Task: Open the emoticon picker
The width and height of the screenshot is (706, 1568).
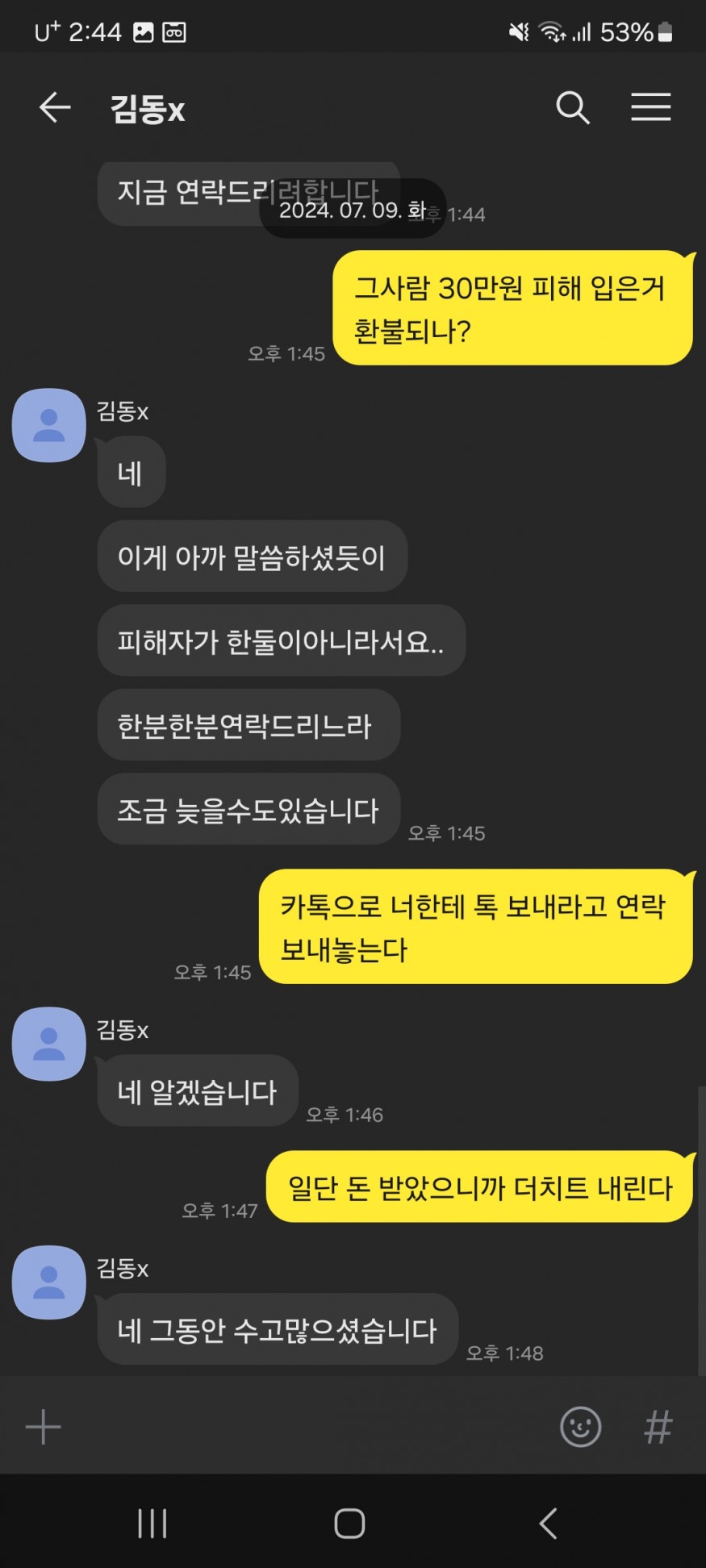Action: [x=580, y=1427]
